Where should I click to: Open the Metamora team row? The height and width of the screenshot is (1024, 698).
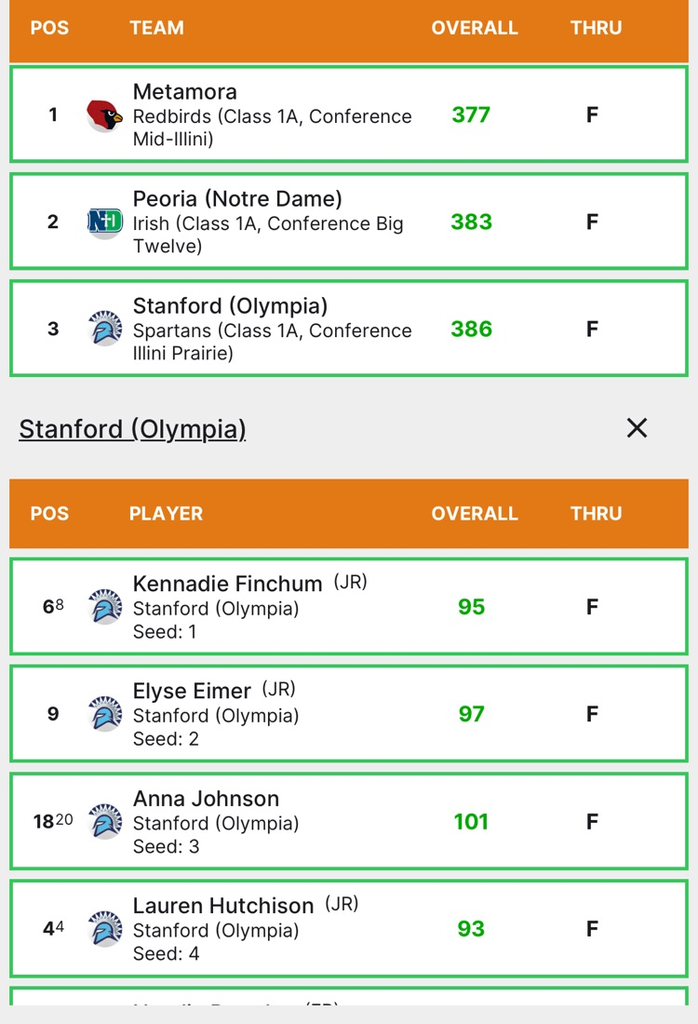point(348,114)
